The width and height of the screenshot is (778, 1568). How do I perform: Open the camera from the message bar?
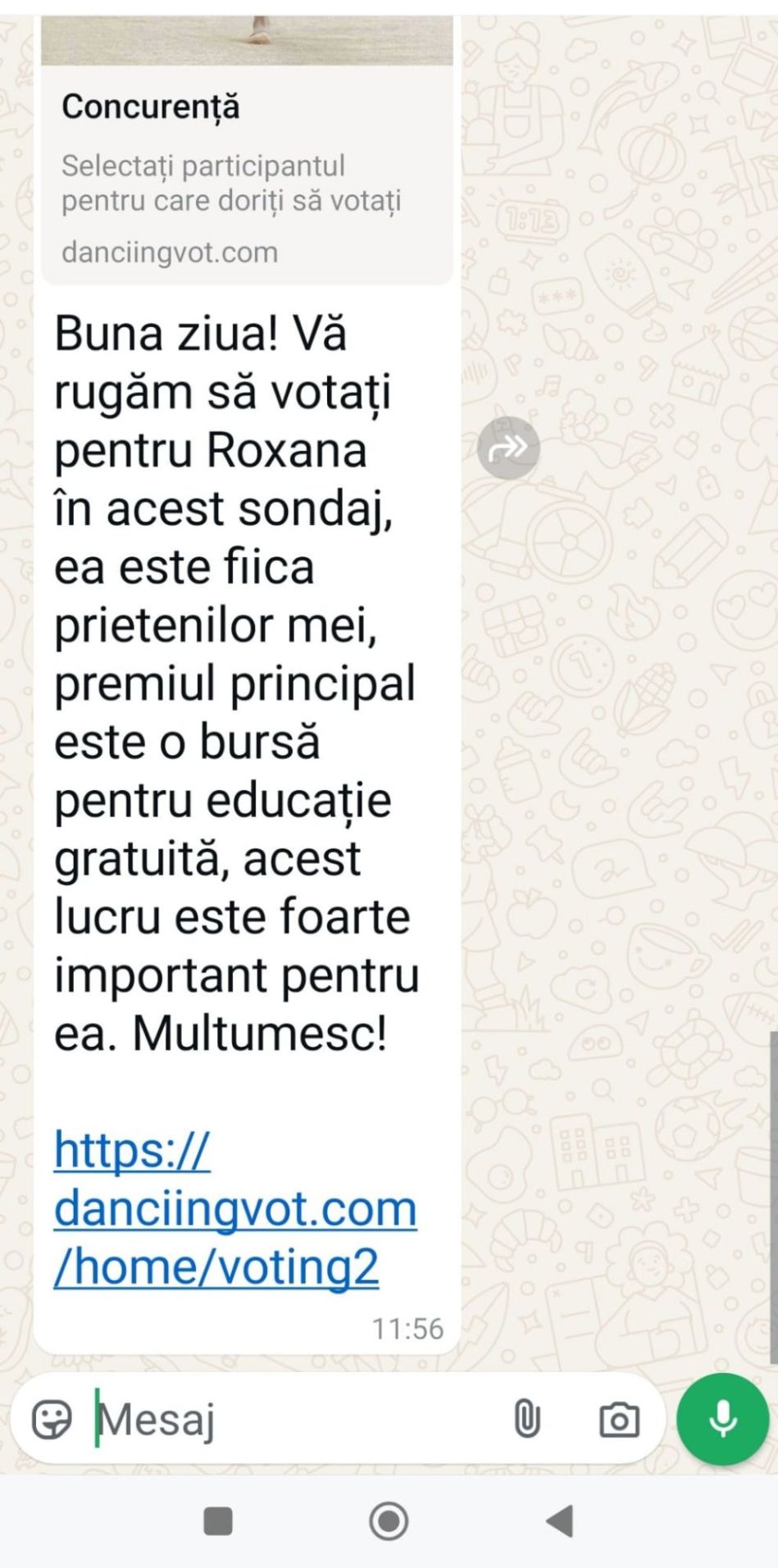(619, 1419)
